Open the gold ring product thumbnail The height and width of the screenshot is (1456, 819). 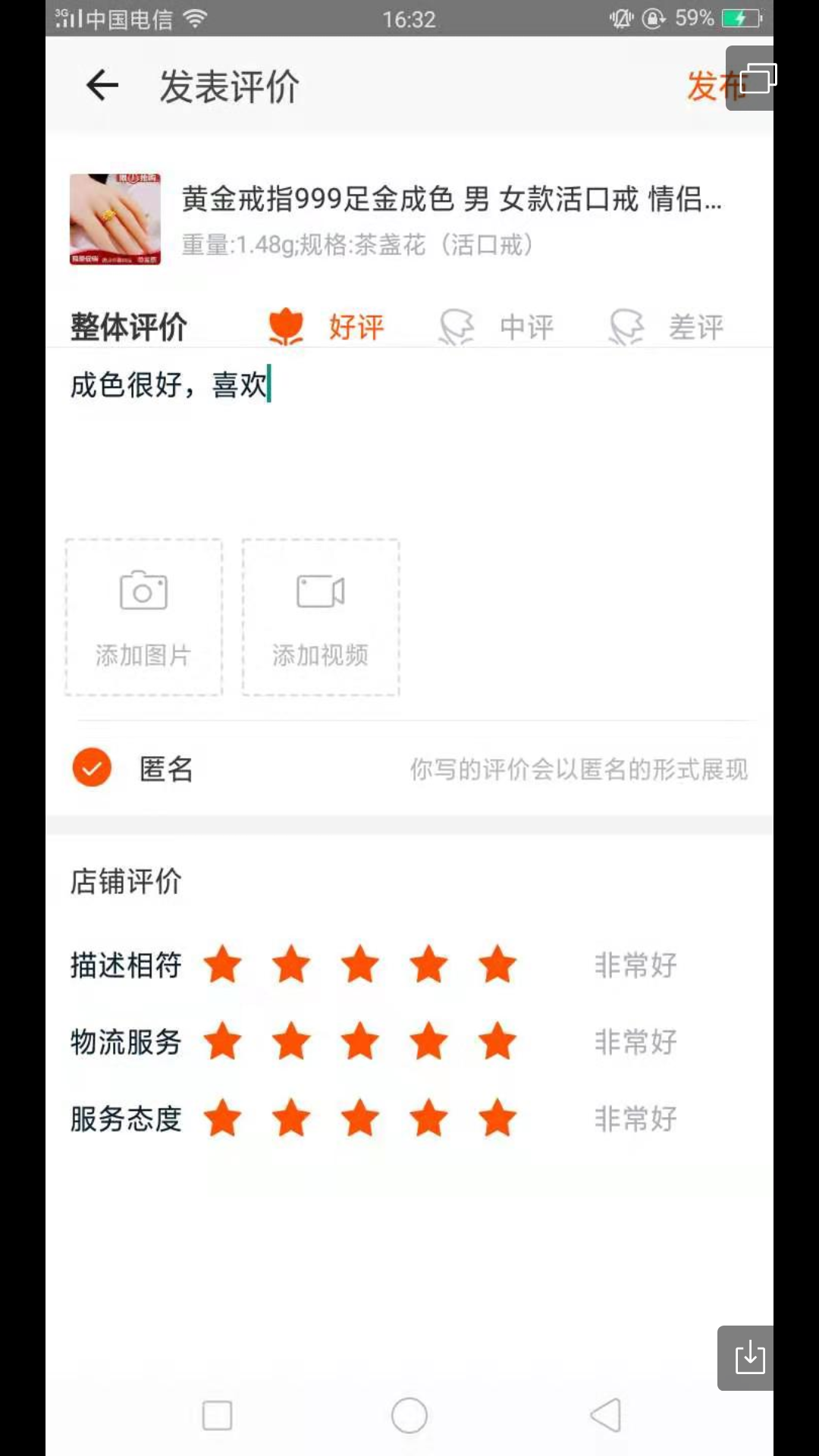click(x=115, y=219)
